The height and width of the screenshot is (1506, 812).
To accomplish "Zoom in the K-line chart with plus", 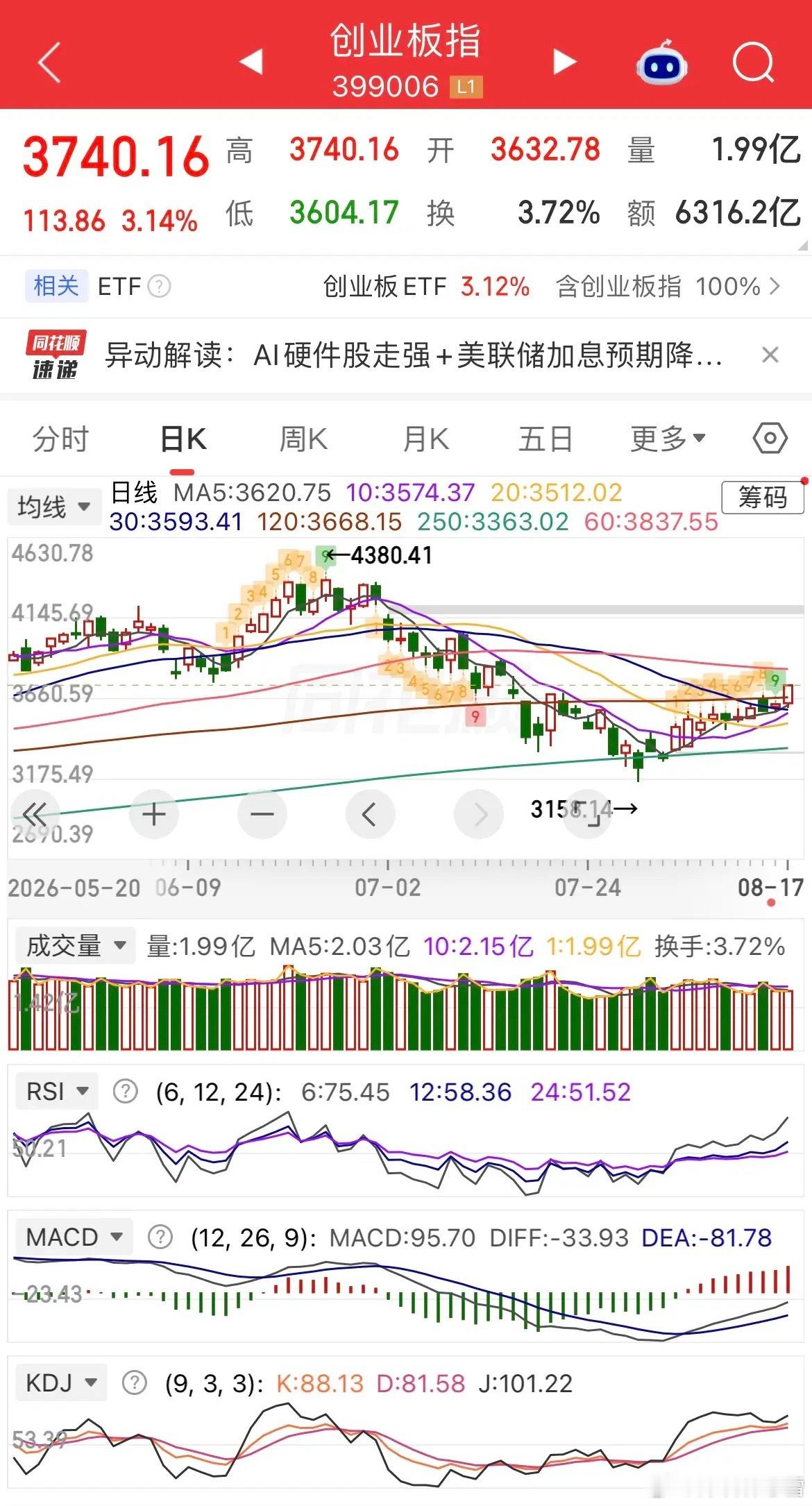I will [x=154, y=814].
